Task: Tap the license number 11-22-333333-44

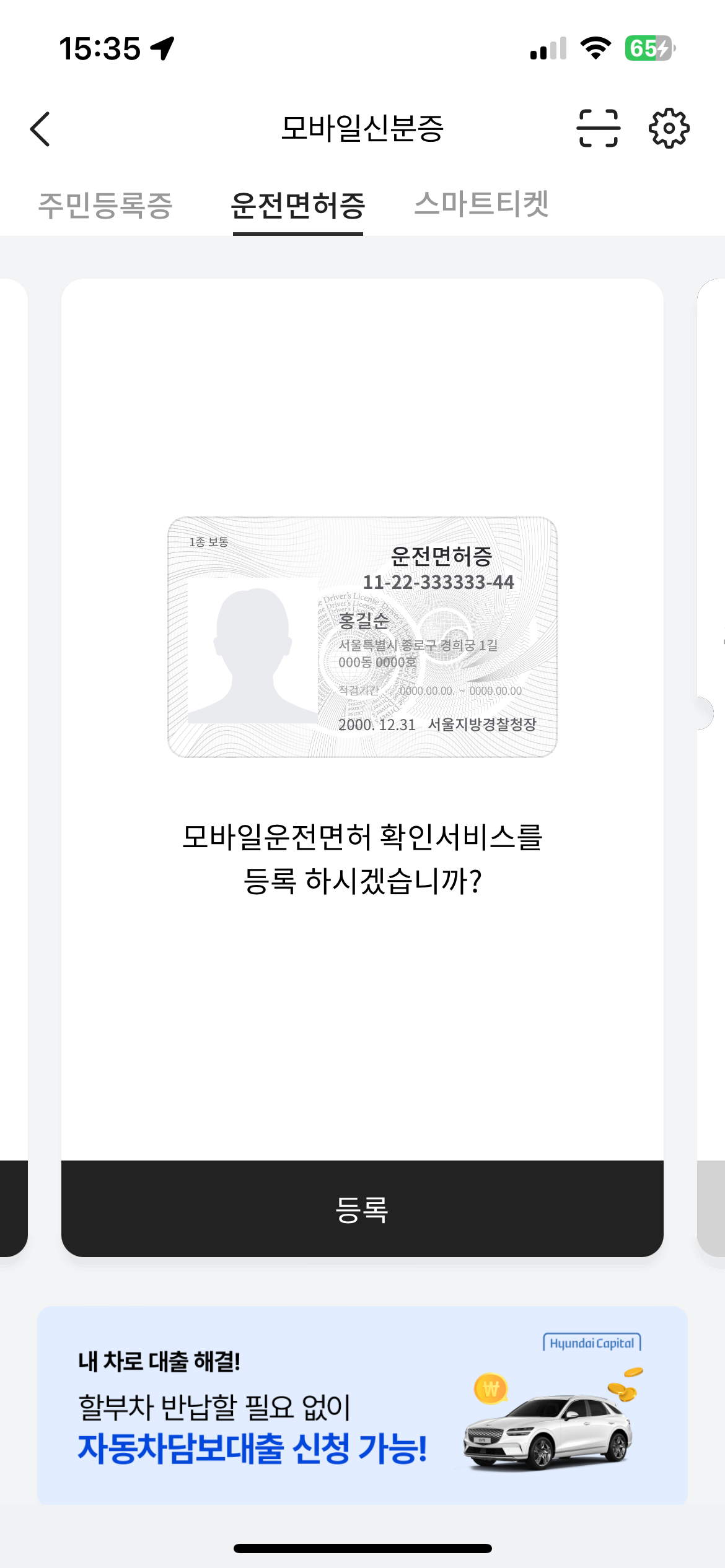Action: pyautogui.click(x=439, y=582)
